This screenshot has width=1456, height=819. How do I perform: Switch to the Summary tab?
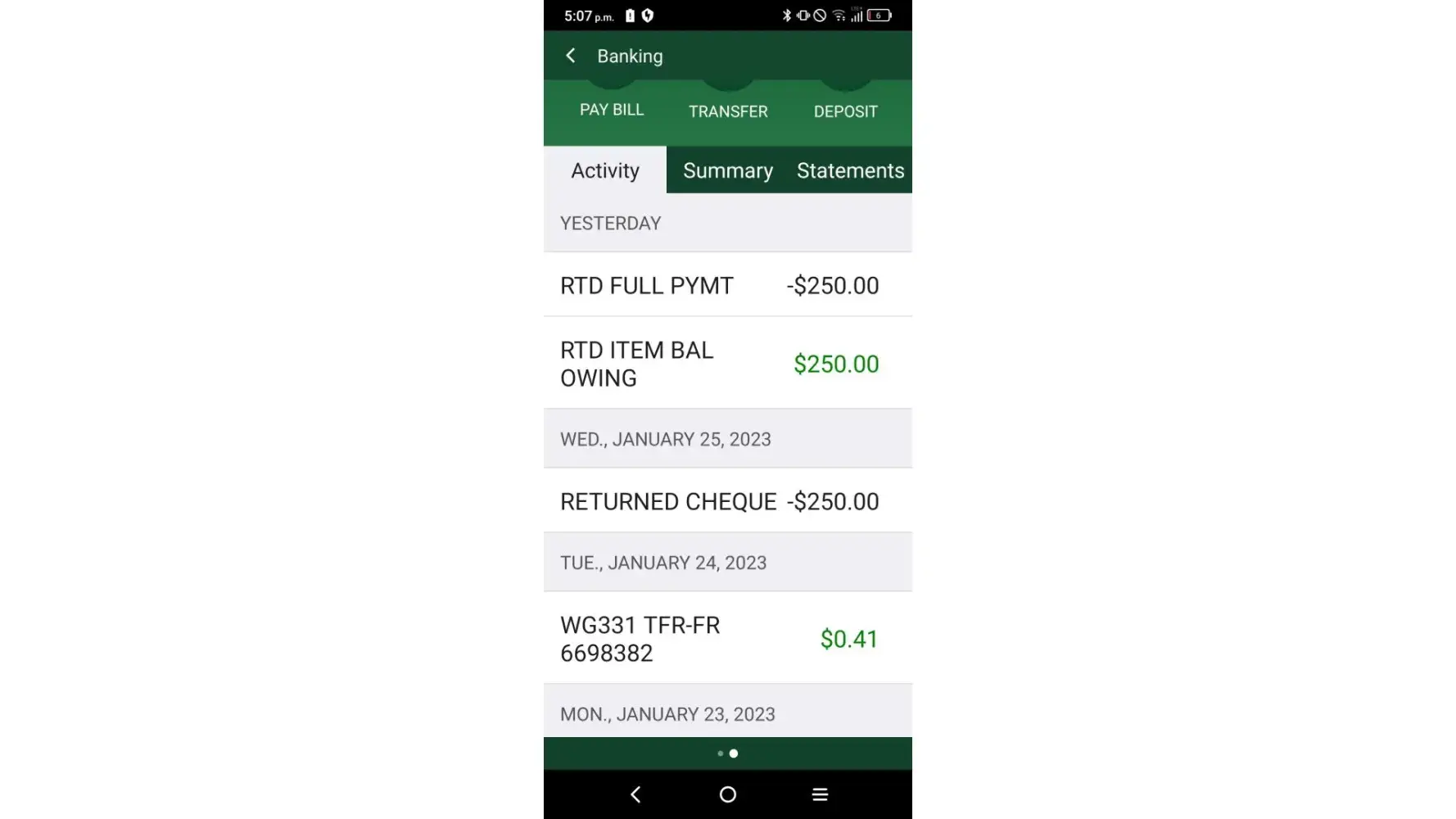click(728, 170)
